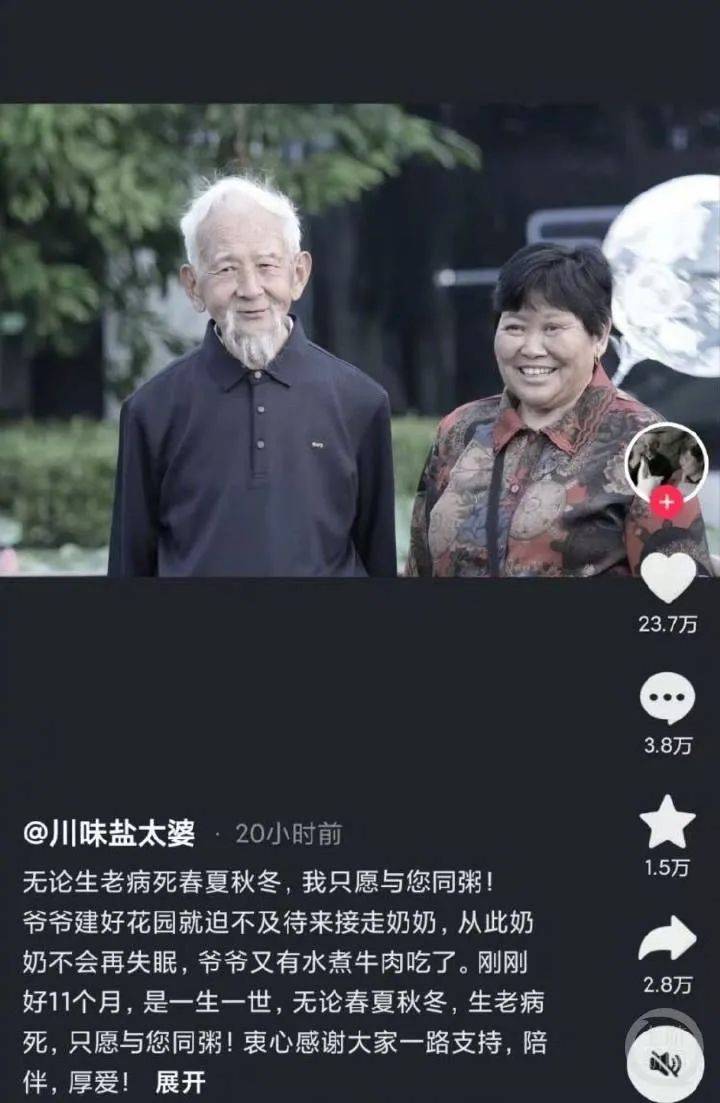Open the creator's profile avatar
The image size is (720, 1103).
(666, 460)
